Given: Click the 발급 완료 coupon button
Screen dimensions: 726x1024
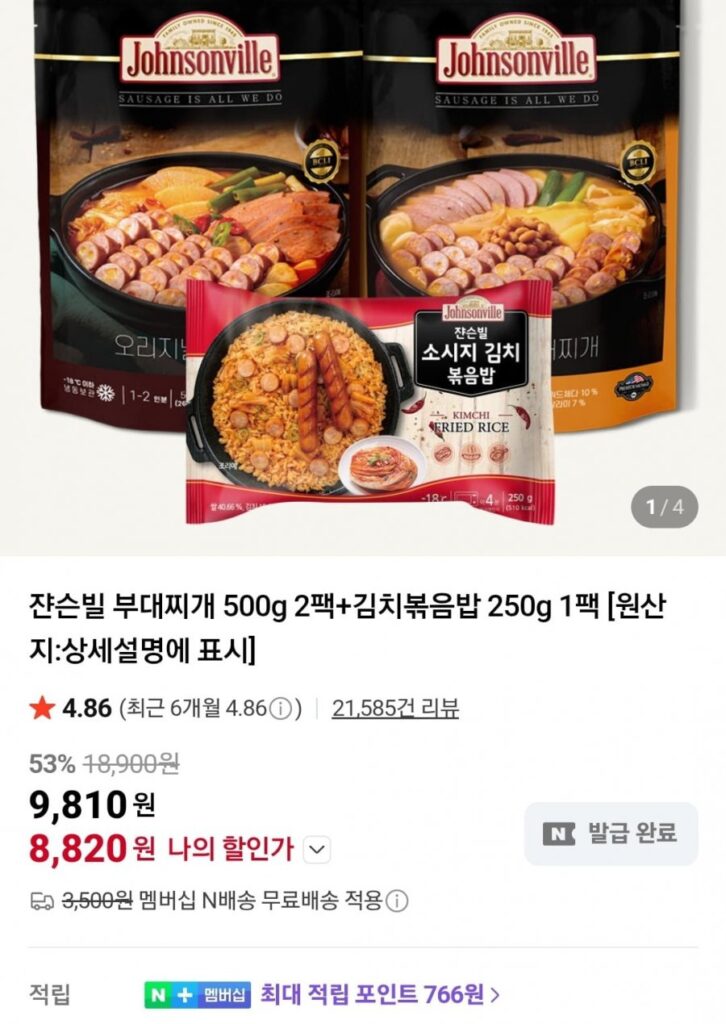Looking at the screenshot, I should pos(606,832).
